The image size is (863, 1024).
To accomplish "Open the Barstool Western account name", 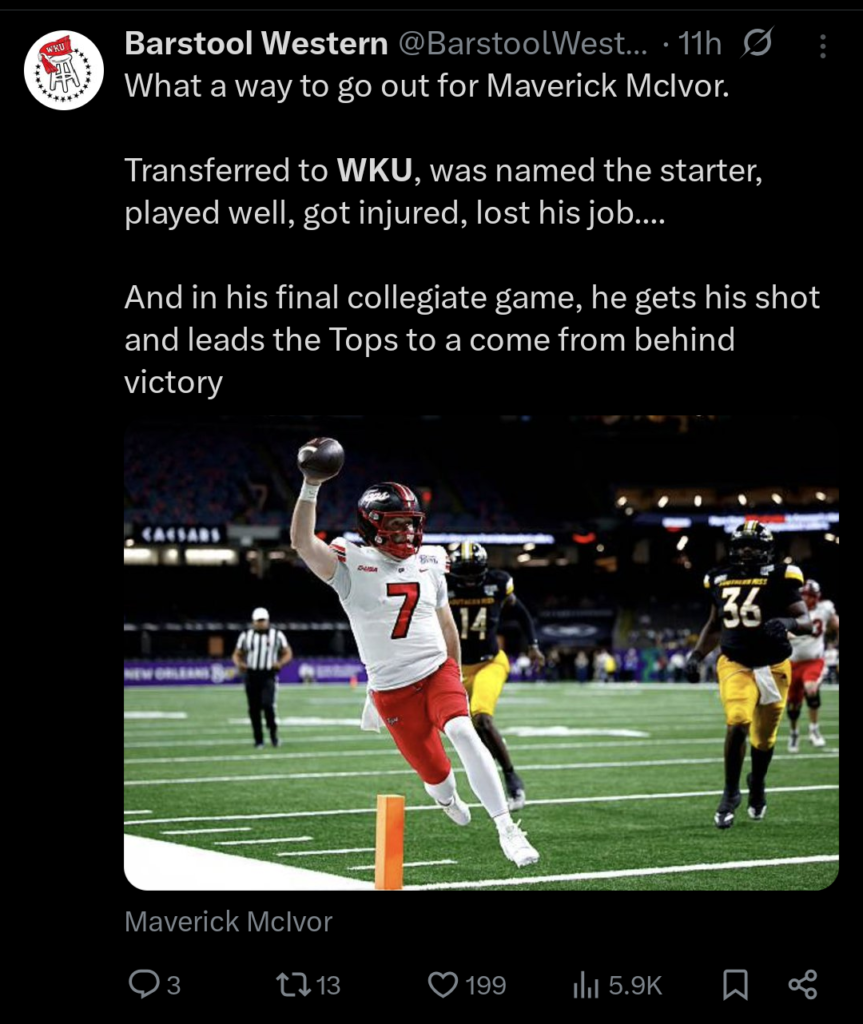I will (256, 44).
